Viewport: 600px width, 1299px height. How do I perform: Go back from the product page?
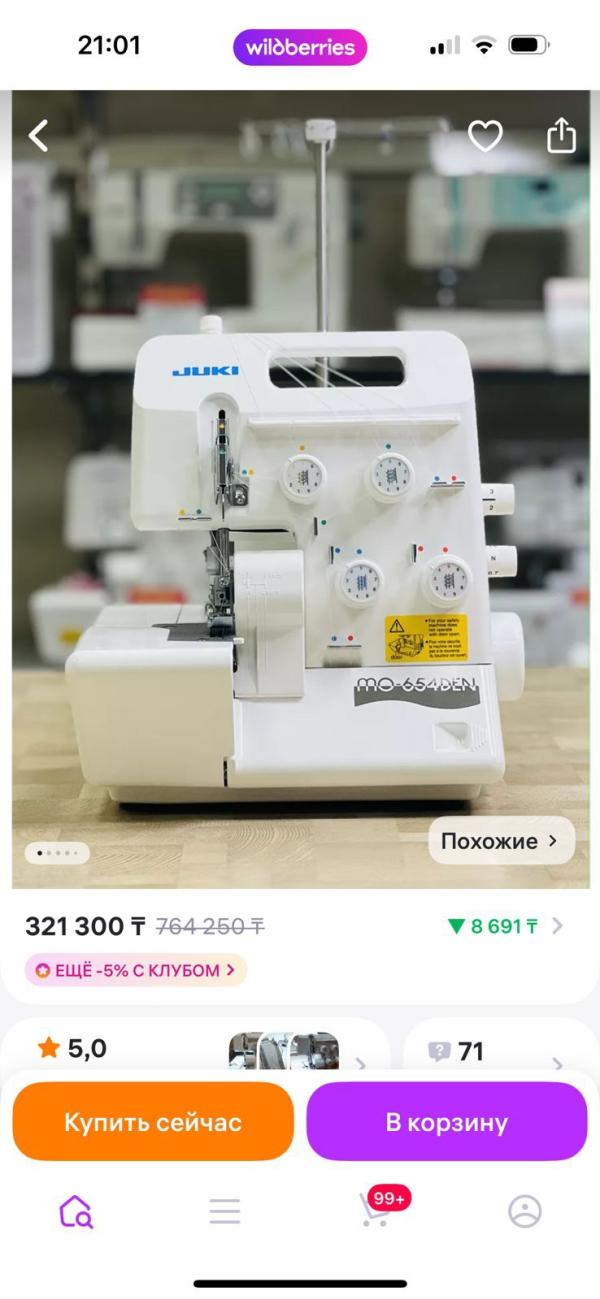(x=38, y=136)
